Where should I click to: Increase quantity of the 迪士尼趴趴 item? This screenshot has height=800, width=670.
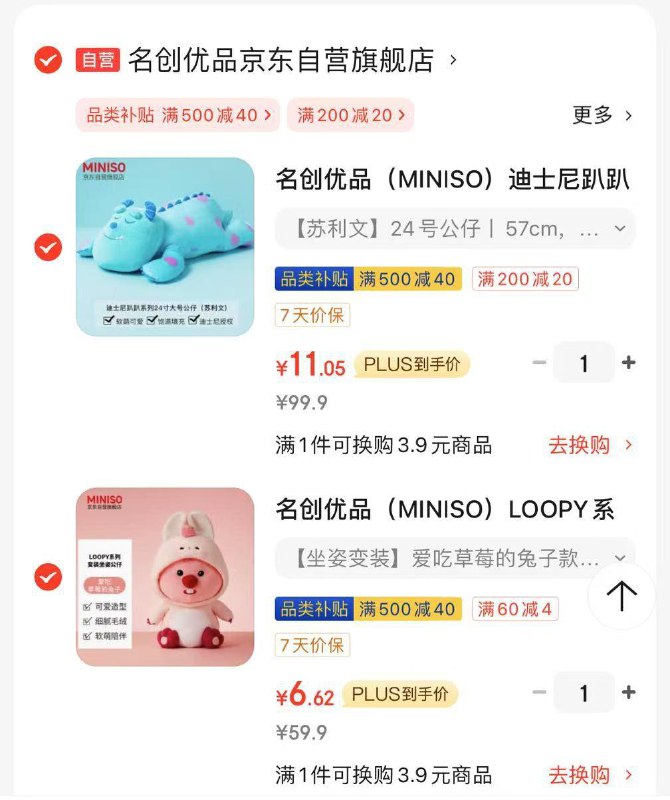[x=629, y=362]
